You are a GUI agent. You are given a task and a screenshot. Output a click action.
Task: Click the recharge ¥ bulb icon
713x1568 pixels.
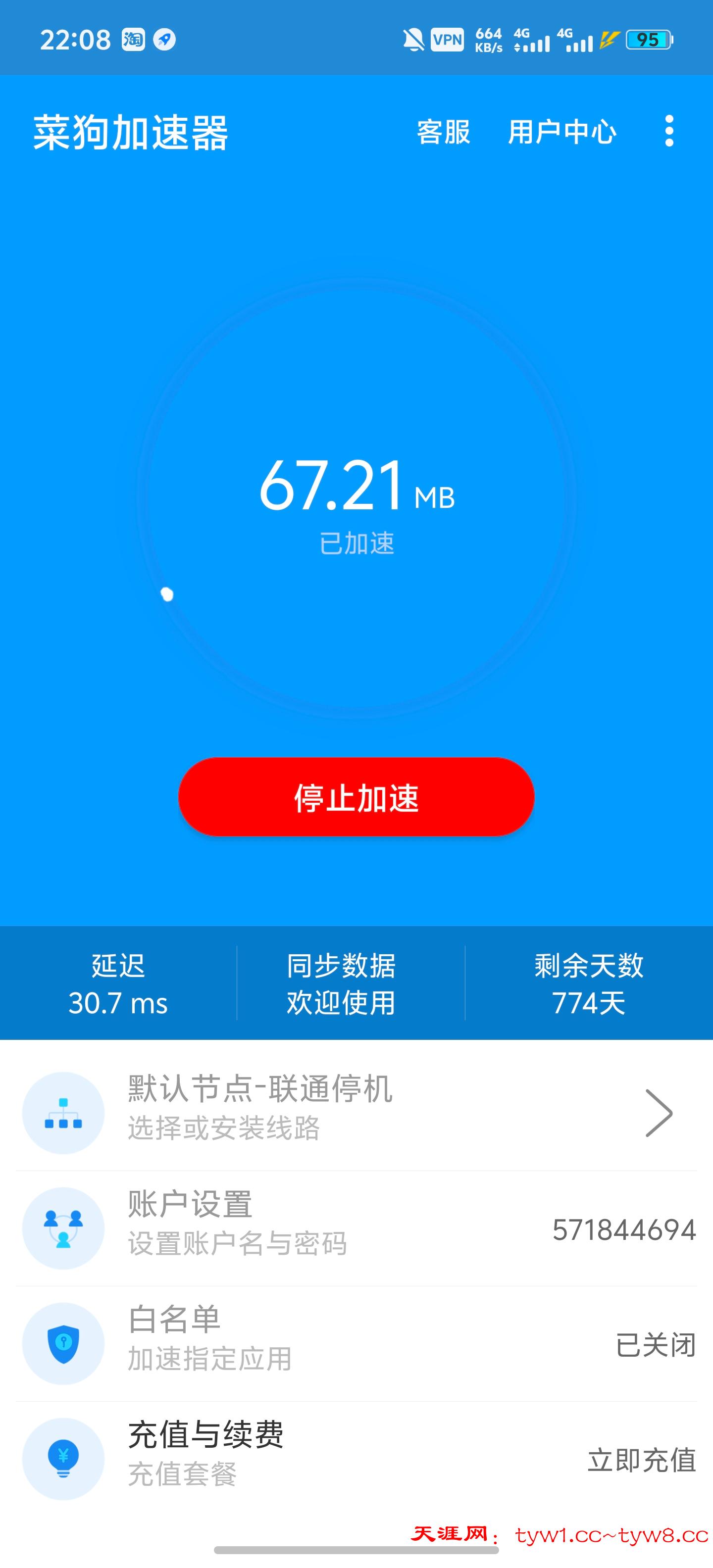(63, 1459)
